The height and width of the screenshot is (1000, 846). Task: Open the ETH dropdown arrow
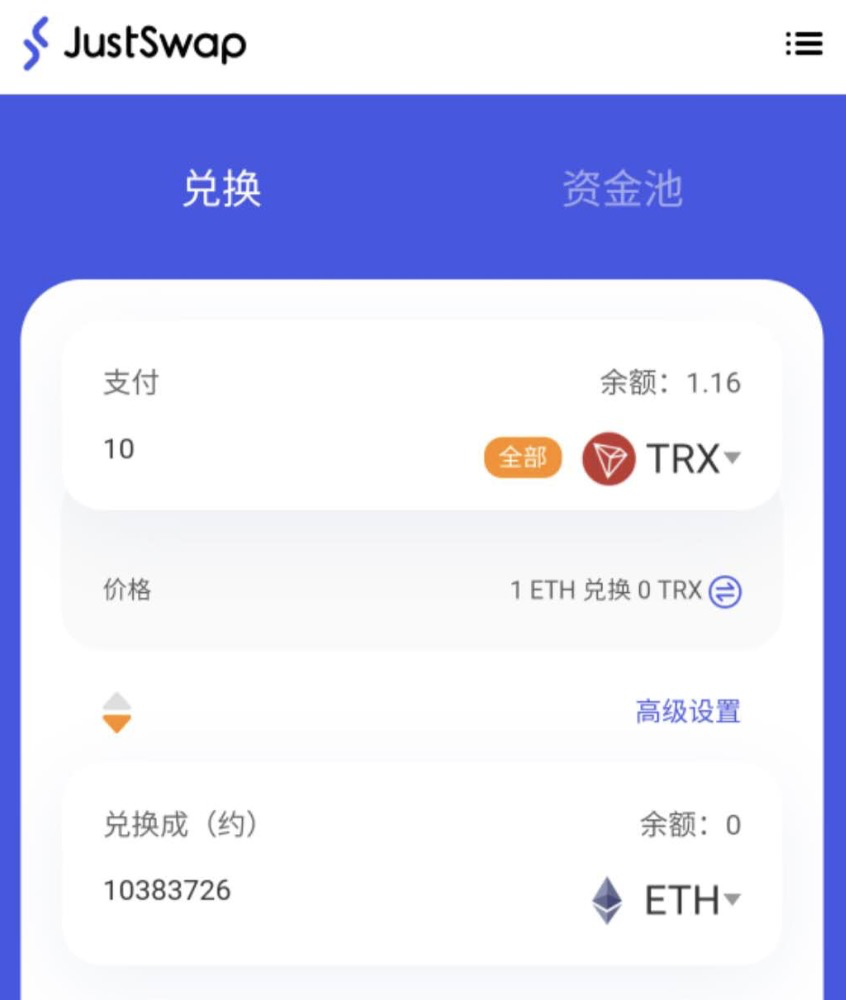click(731, 901)
